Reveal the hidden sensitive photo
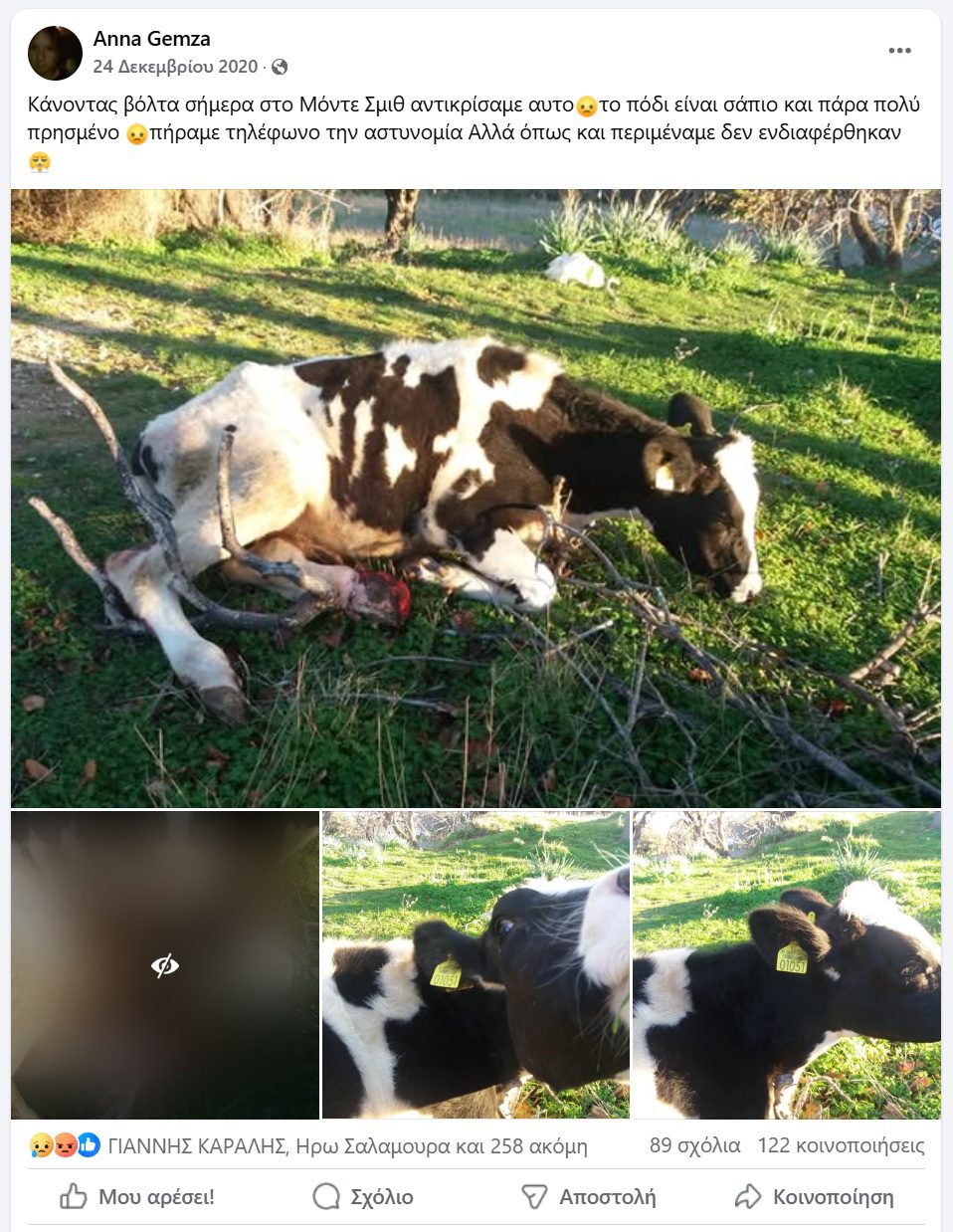The image size is (953, 1232). click(x=165, y=964)
